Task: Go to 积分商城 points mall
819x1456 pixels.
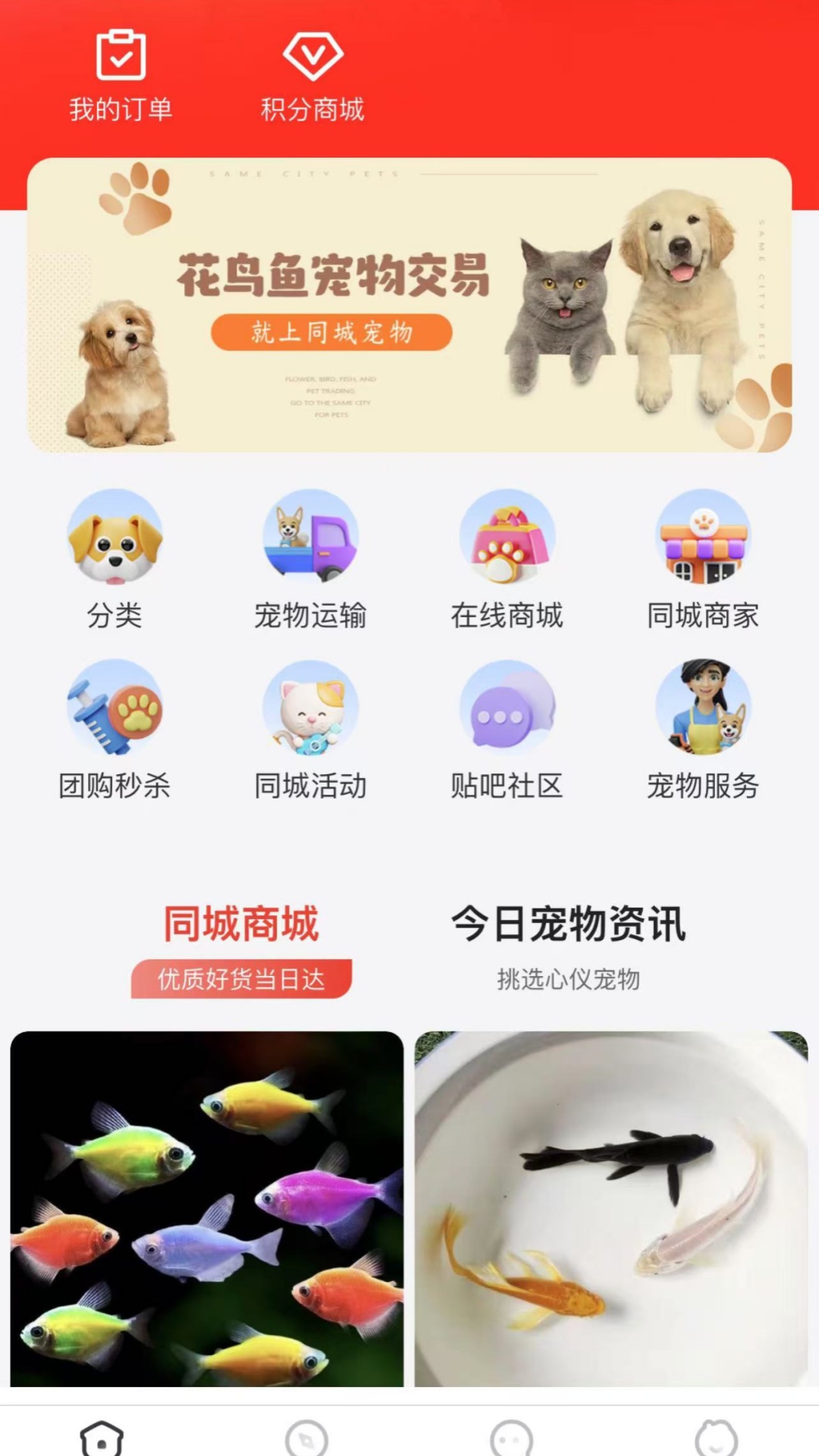Action: 312,76
